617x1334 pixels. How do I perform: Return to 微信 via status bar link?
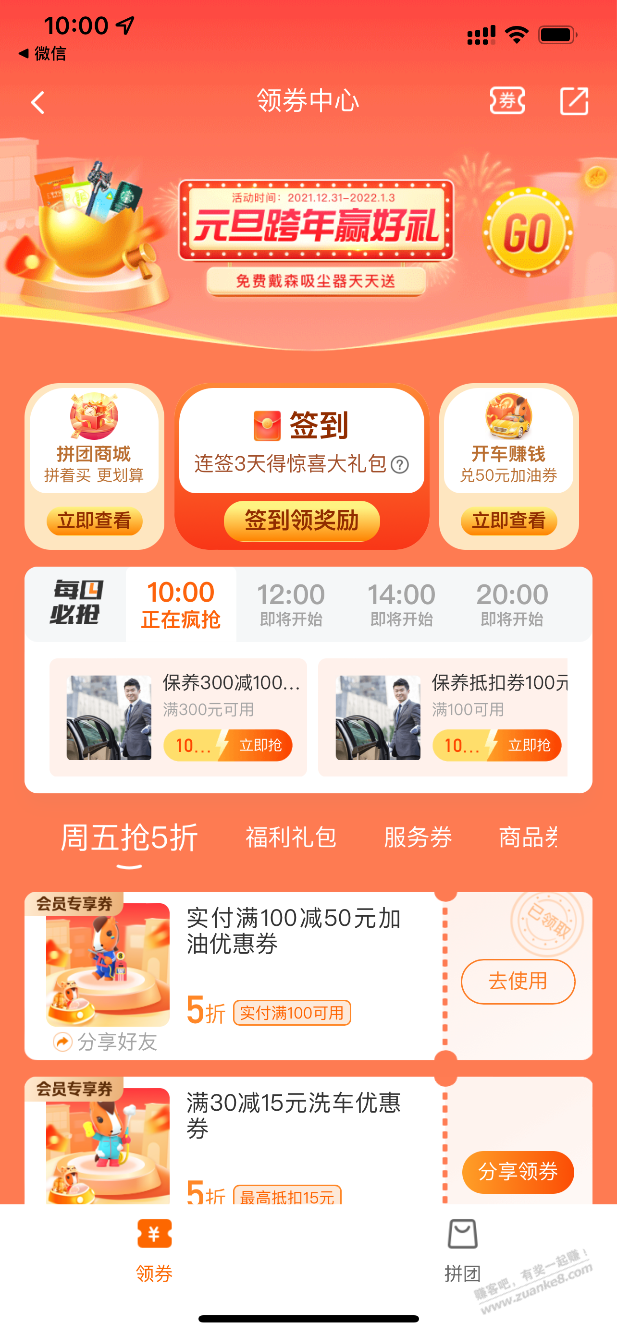click(x=42, y=54)
